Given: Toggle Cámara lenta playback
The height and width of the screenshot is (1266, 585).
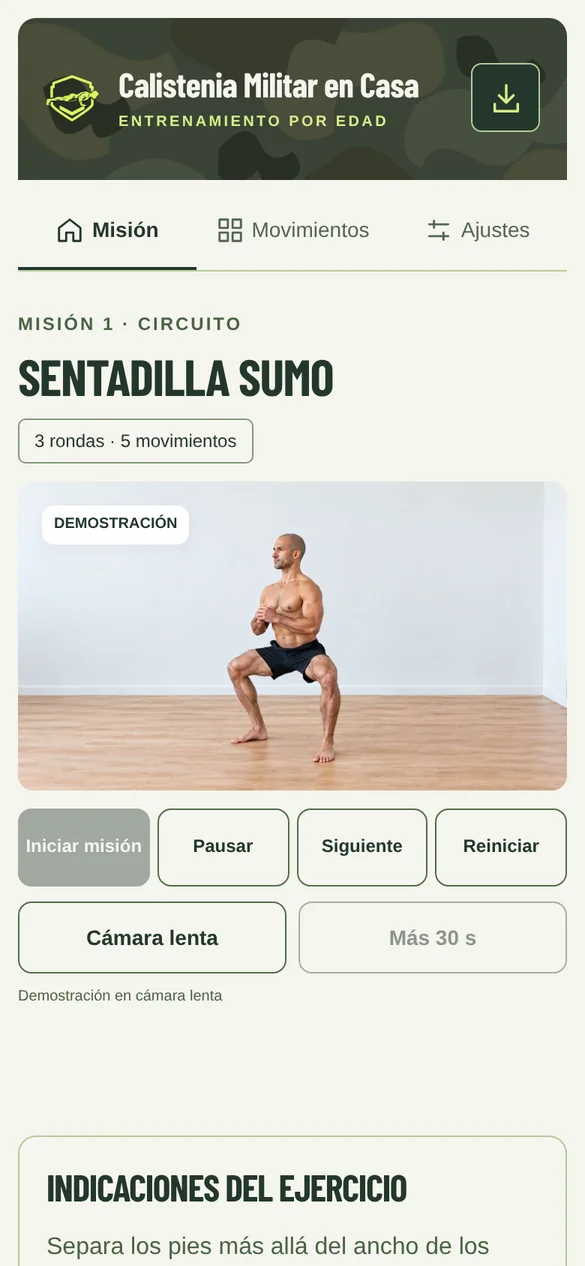Looking at the screenshot, I should click(152, 938).
